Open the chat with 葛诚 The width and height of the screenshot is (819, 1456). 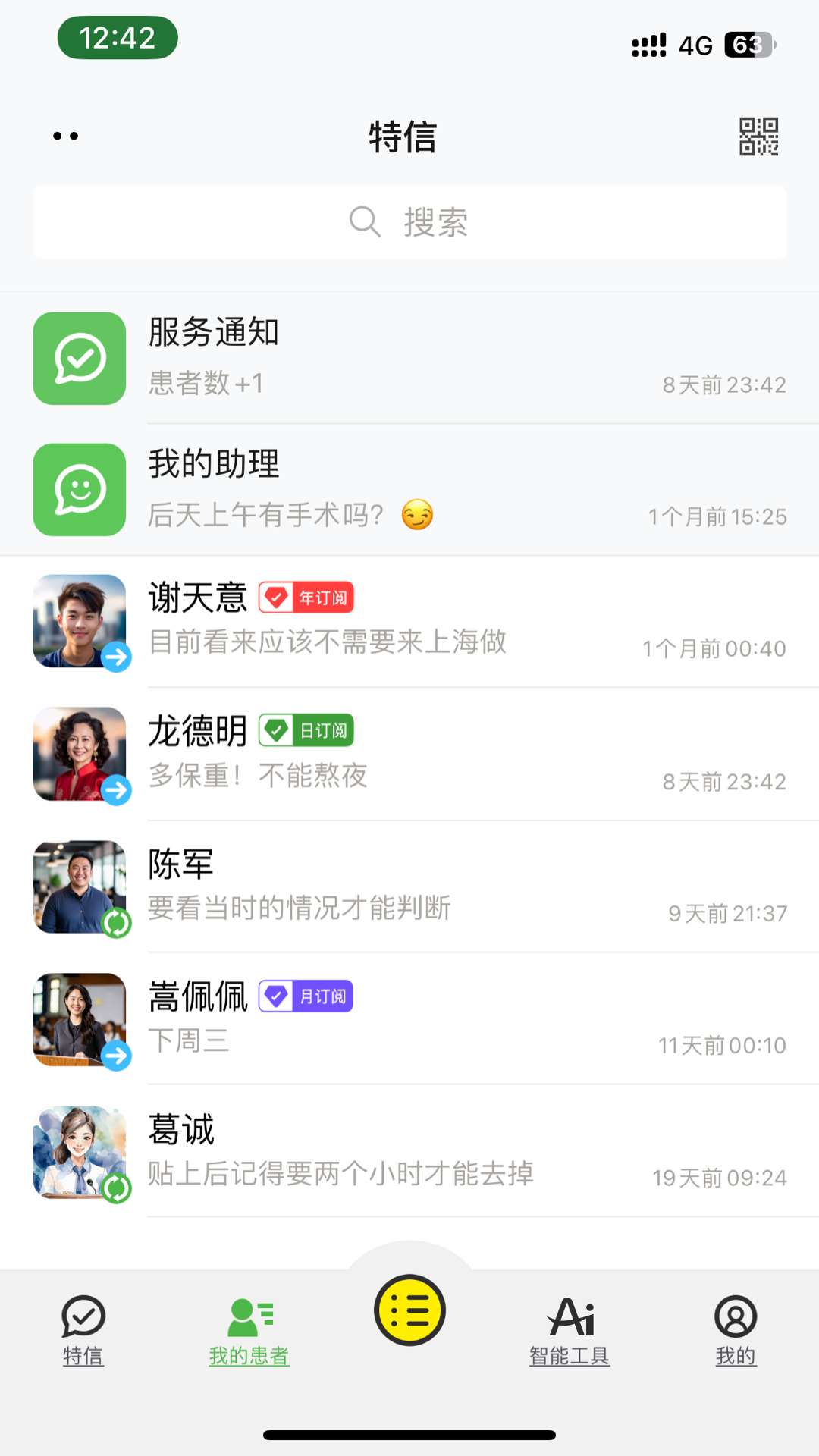(x=409, y=1152)
